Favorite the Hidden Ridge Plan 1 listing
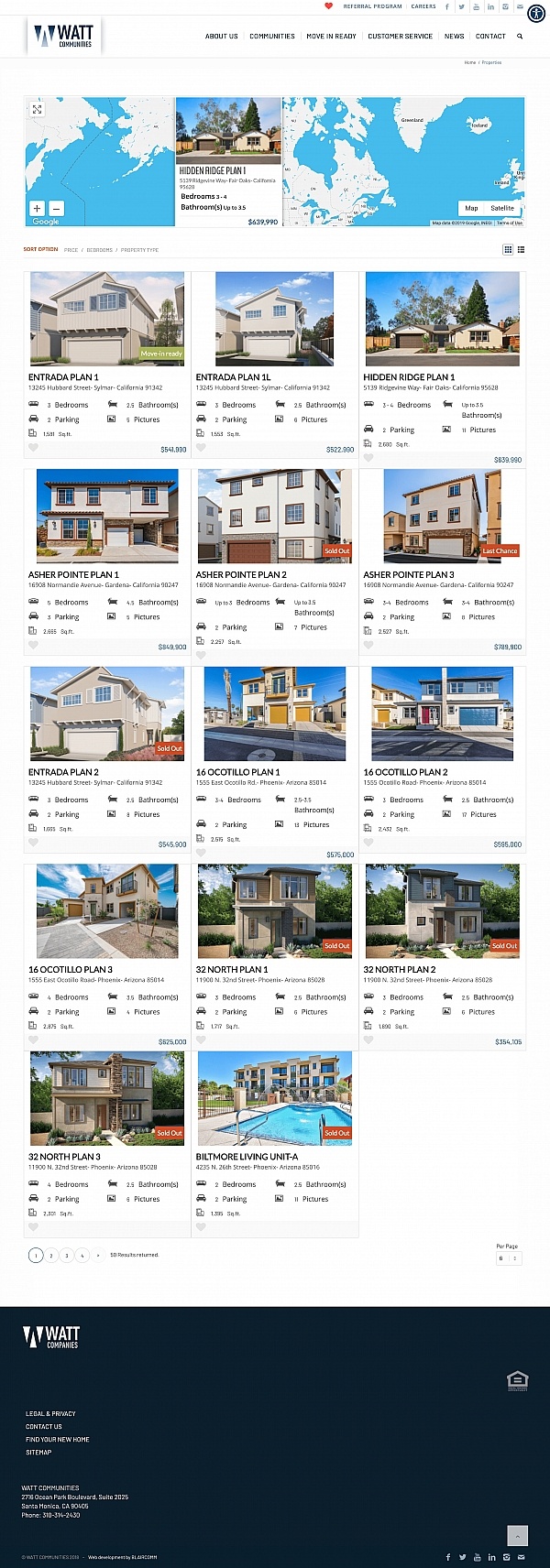The height and width of the screenshot is (1568, 550). 368,458
